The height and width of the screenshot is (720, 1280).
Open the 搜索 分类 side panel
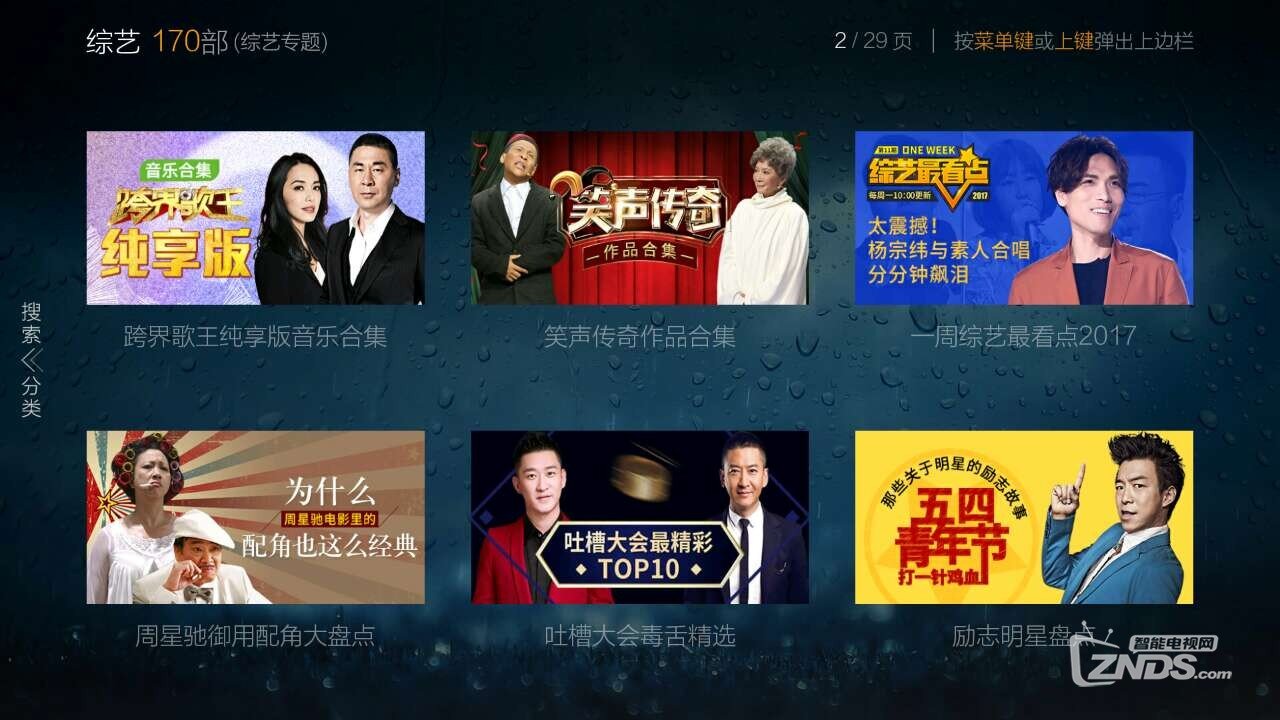31,359
